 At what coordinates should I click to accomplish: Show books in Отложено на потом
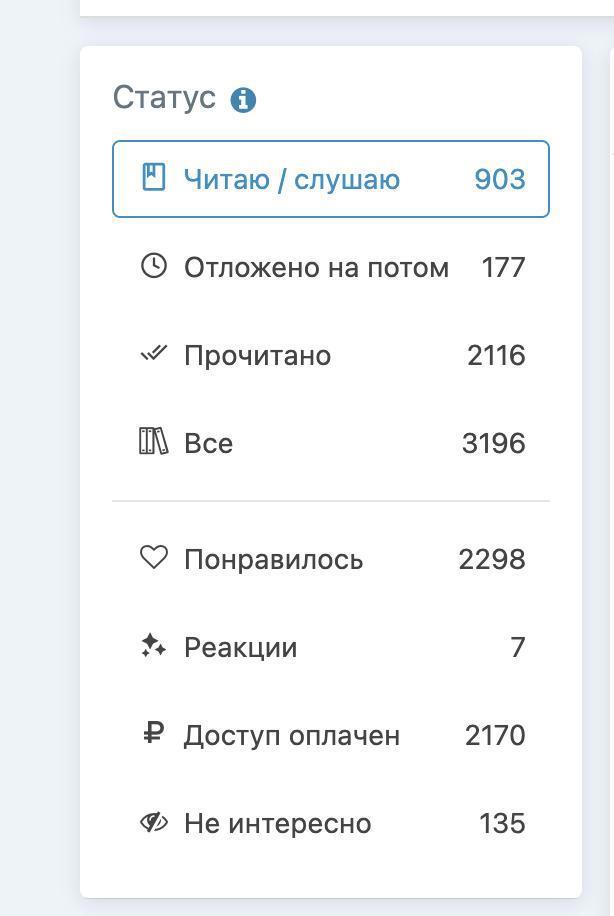pos(330,268)
